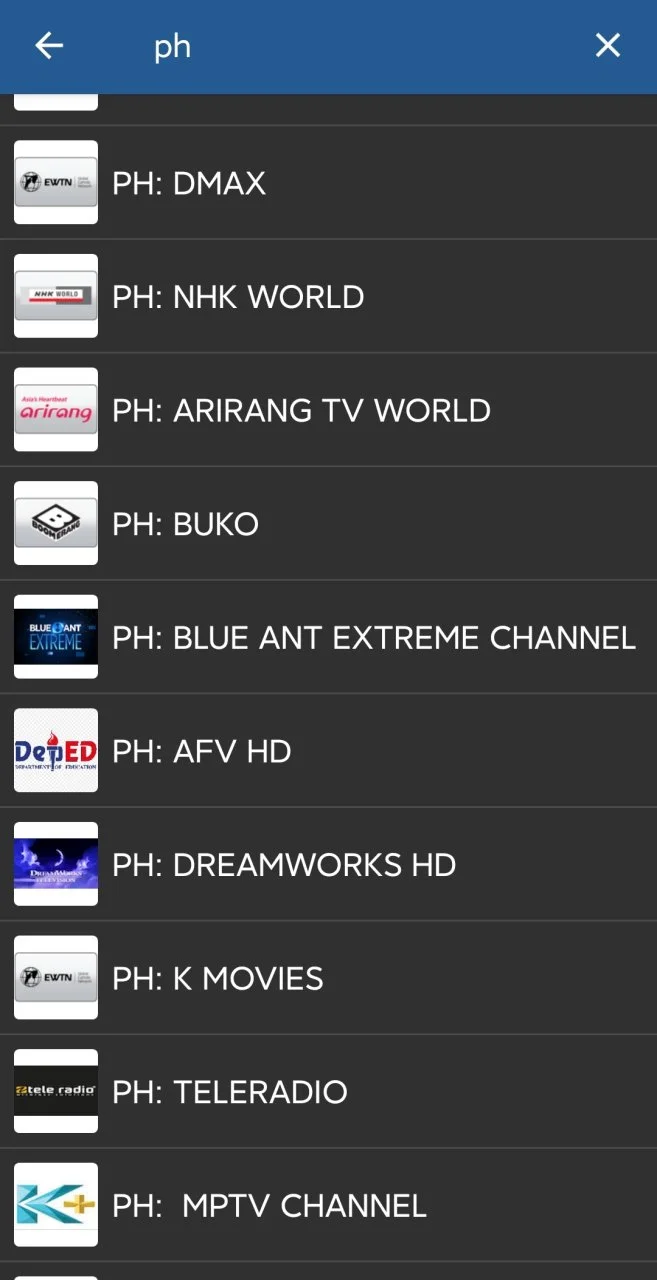Open the PH: TELERADIO channel
This screenshot has width=657, height=1280.
point(328,1092)
